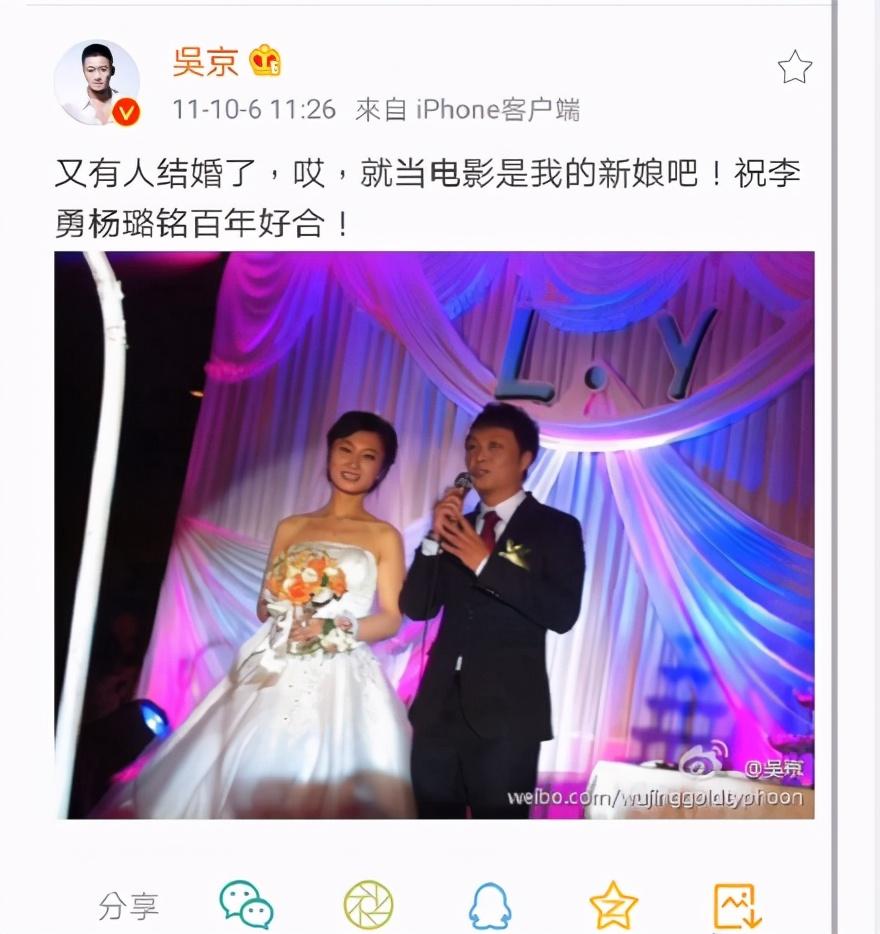Open the poster's profile avatar
The image size is (880, 934).
96,83
